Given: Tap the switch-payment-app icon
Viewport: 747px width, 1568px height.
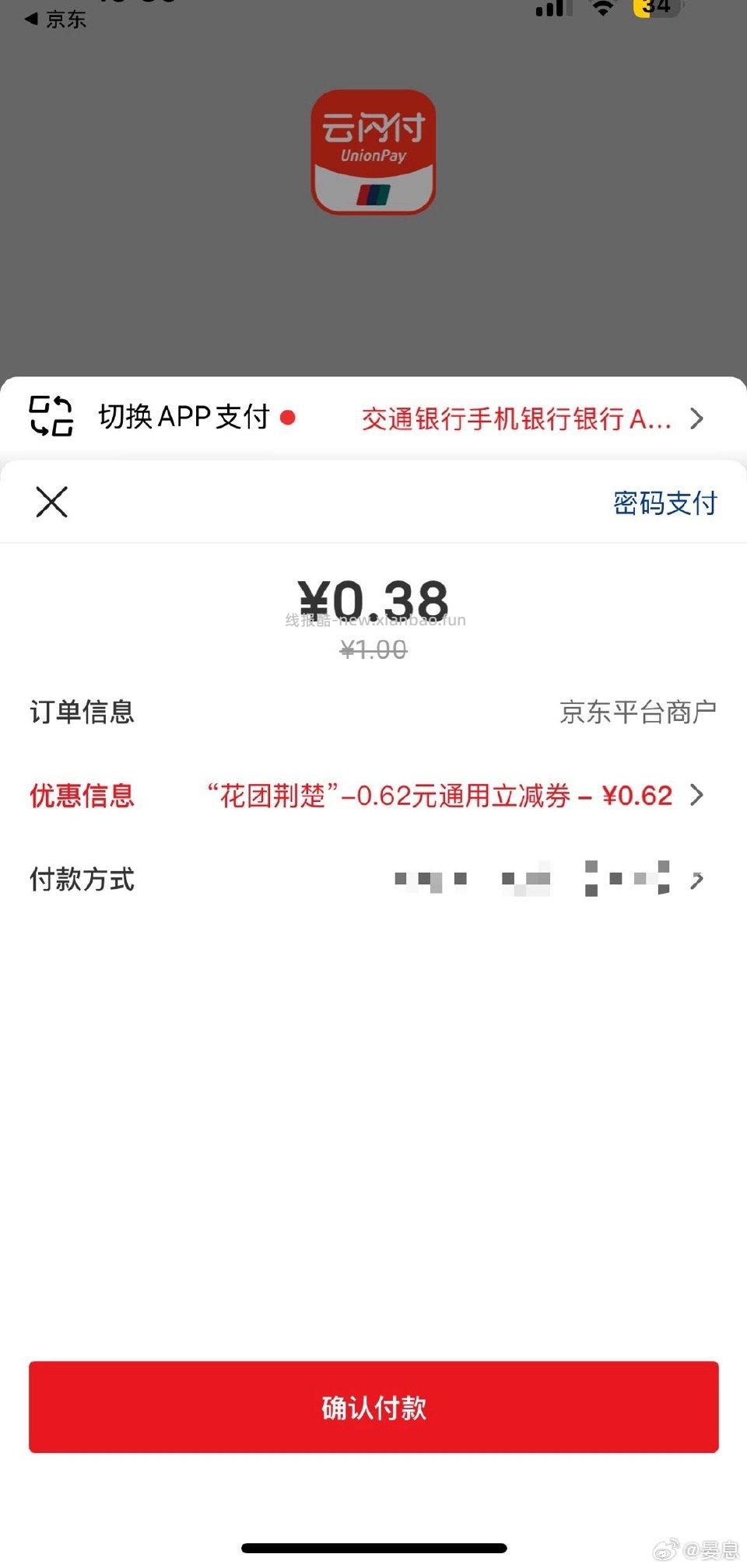Looking at the screenshot, I should [51, 418].
